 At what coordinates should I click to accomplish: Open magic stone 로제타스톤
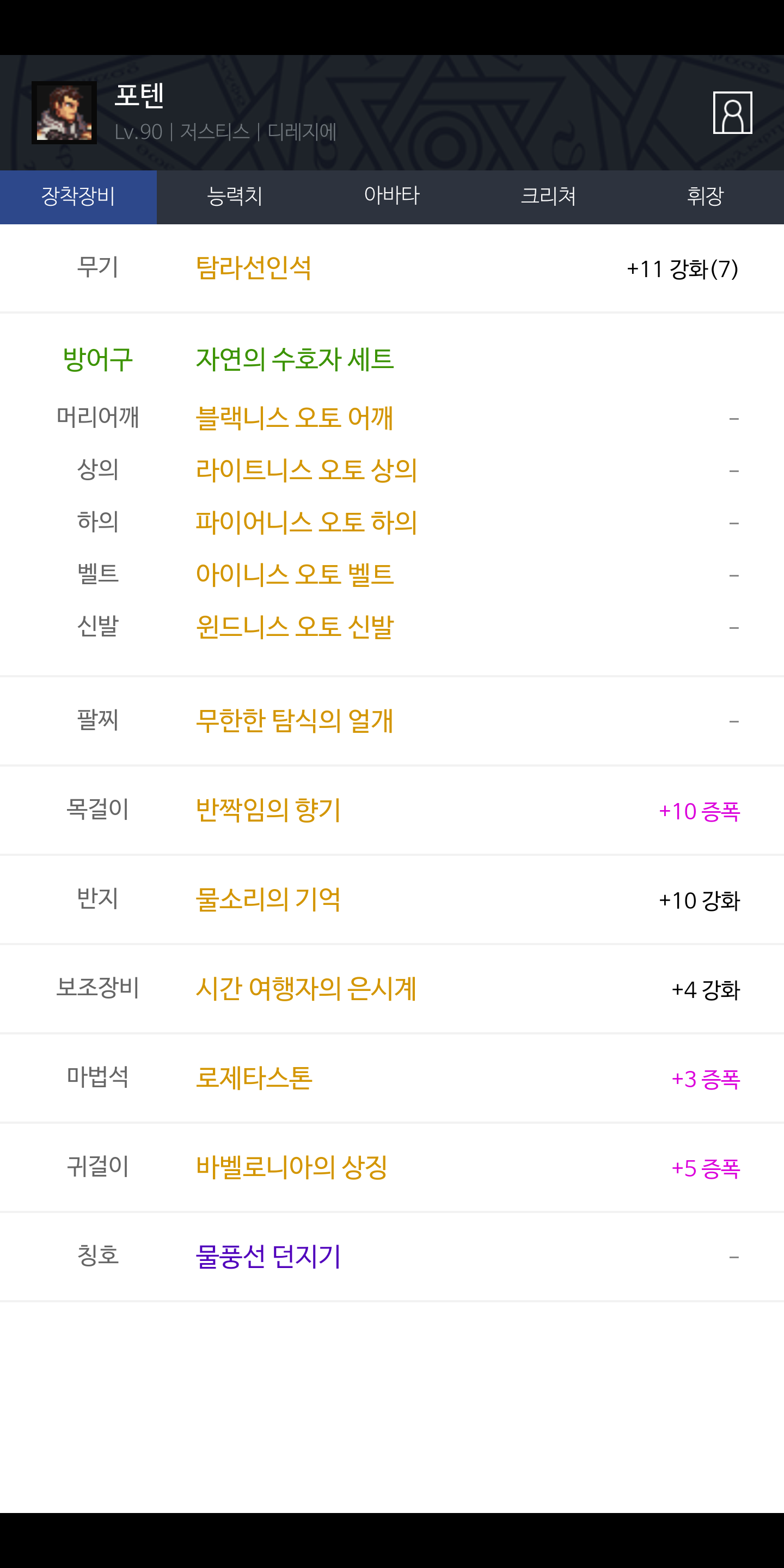(254, 1078)
